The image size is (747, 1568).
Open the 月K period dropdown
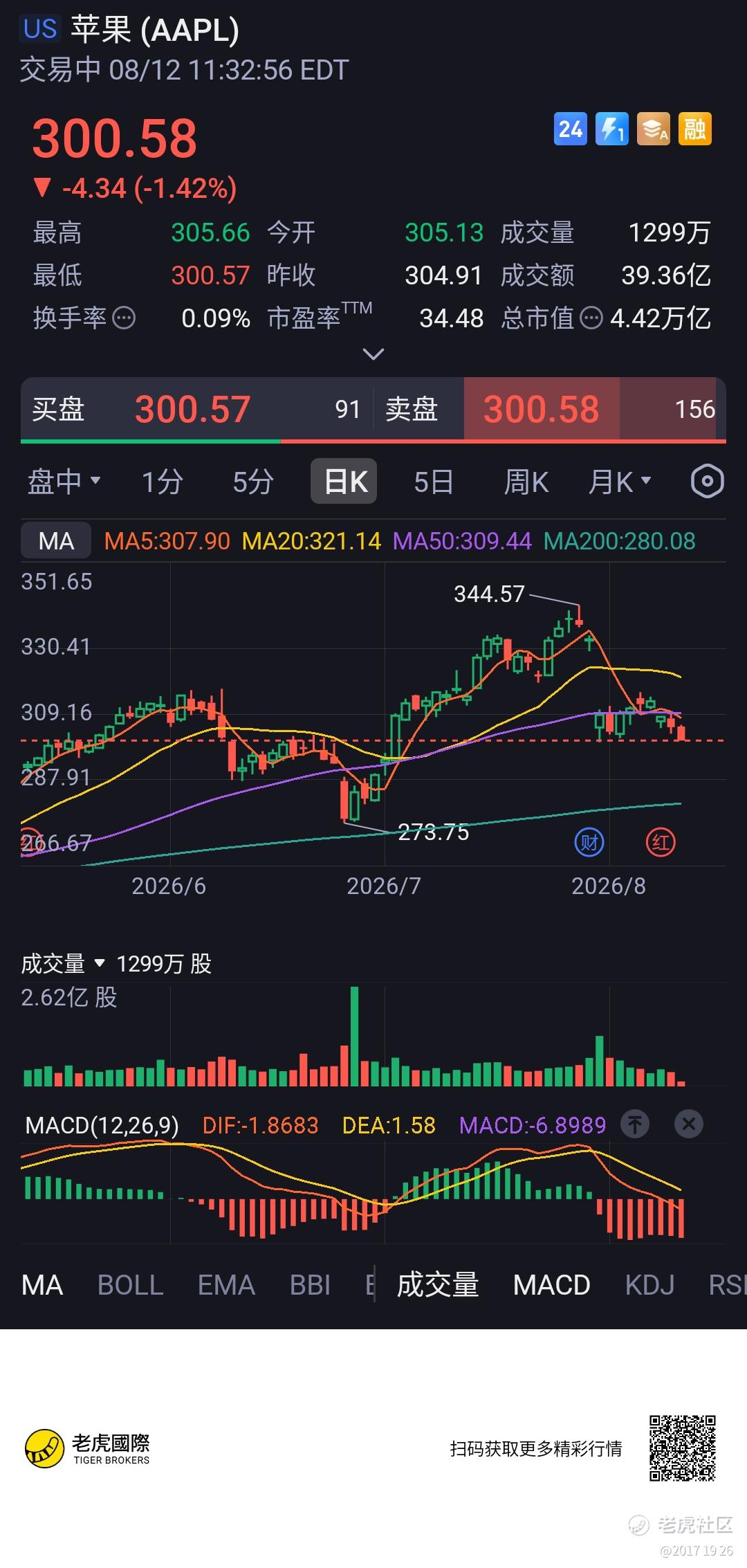coord(620,482)
